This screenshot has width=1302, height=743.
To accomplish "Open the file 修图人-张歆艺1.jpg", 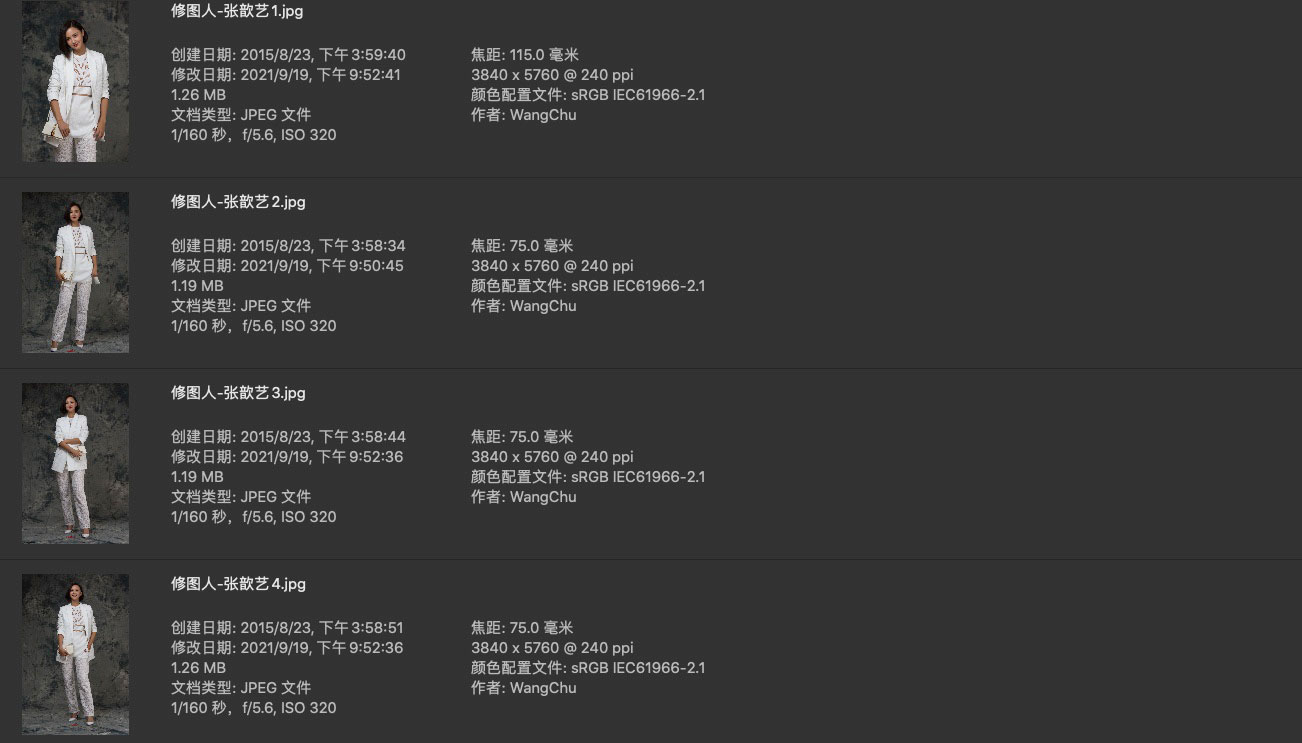I will [237, 12].
